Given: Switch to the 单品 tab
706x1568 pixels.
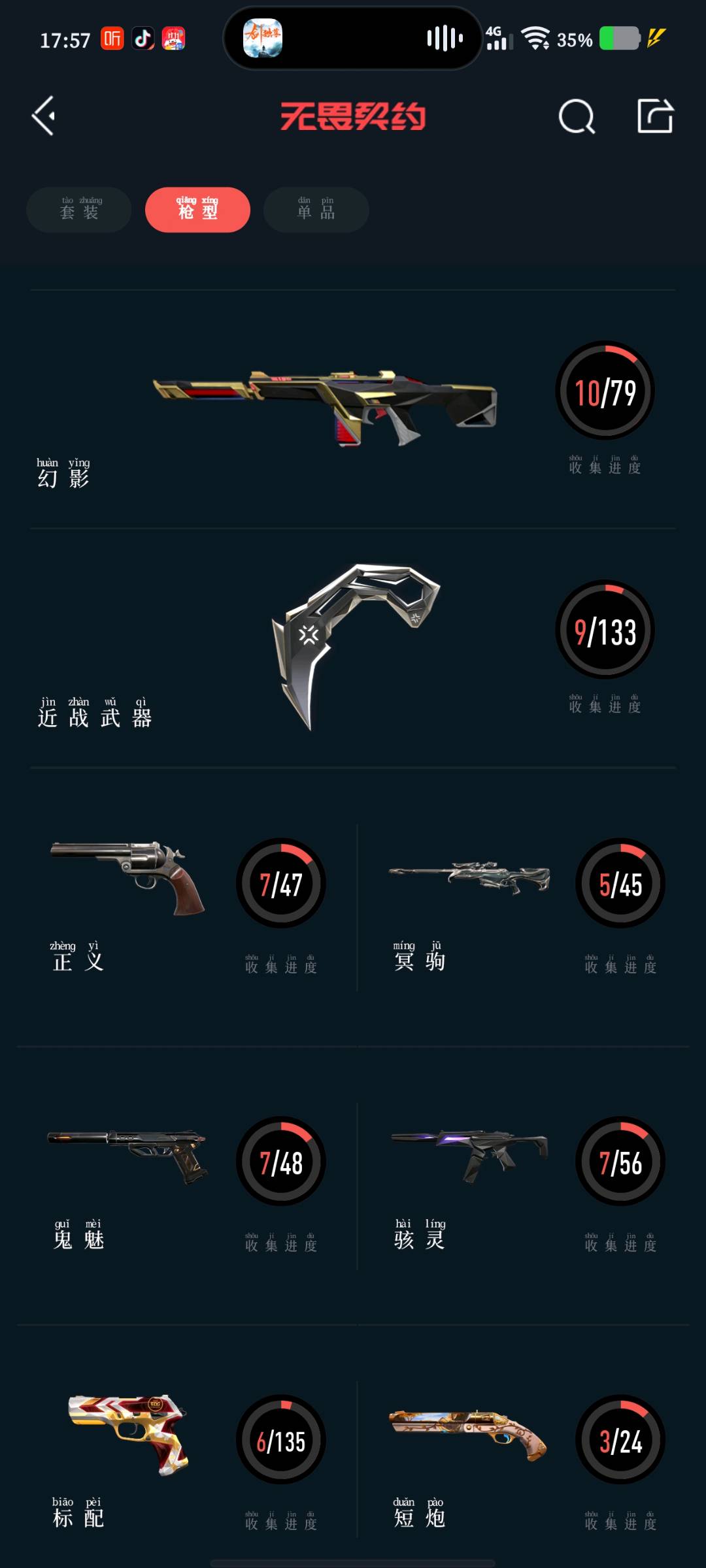Looking at the screenshot, I should point(316,210).
